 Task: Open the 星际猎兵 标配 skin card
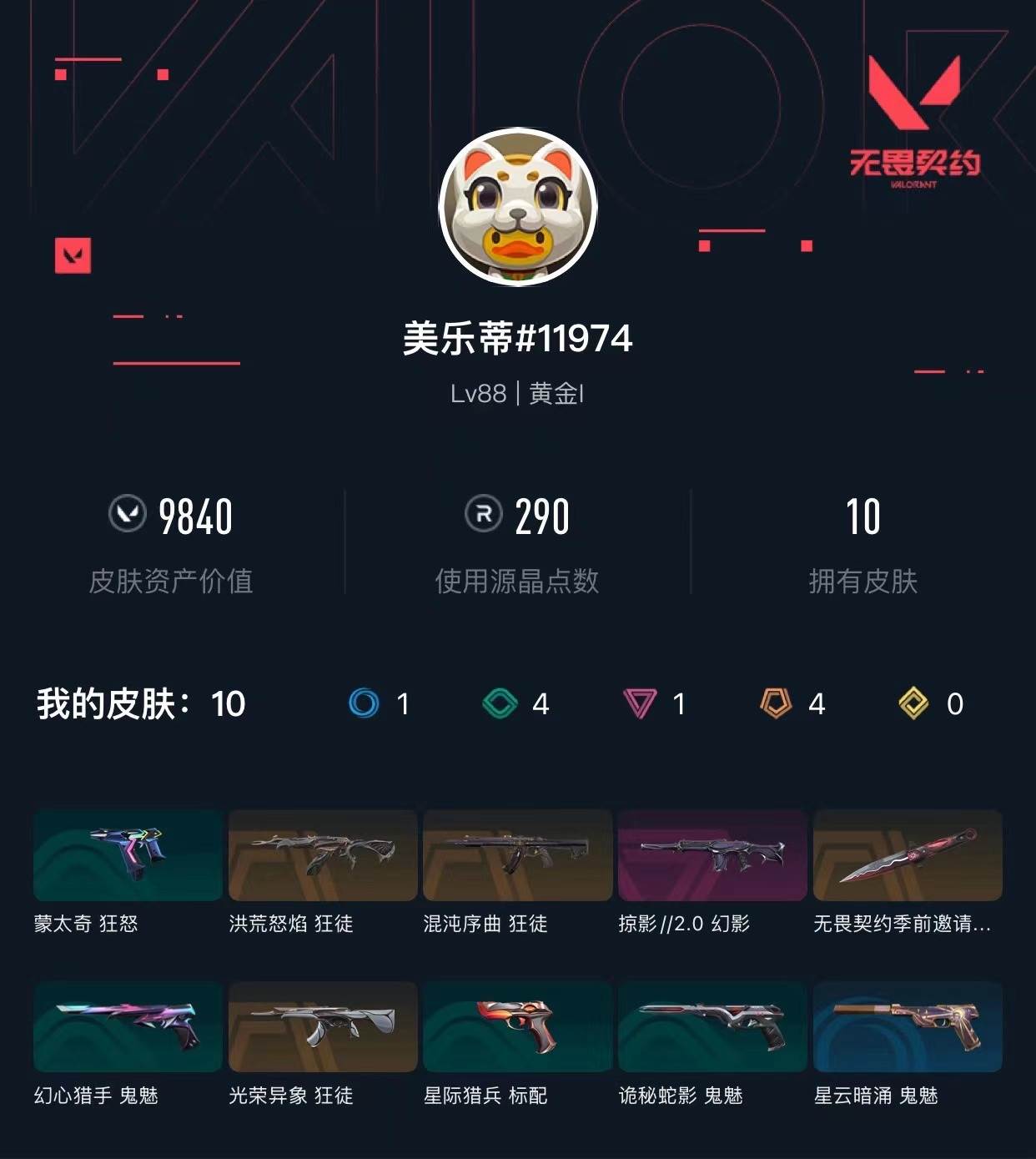(x=518, y=1026)
